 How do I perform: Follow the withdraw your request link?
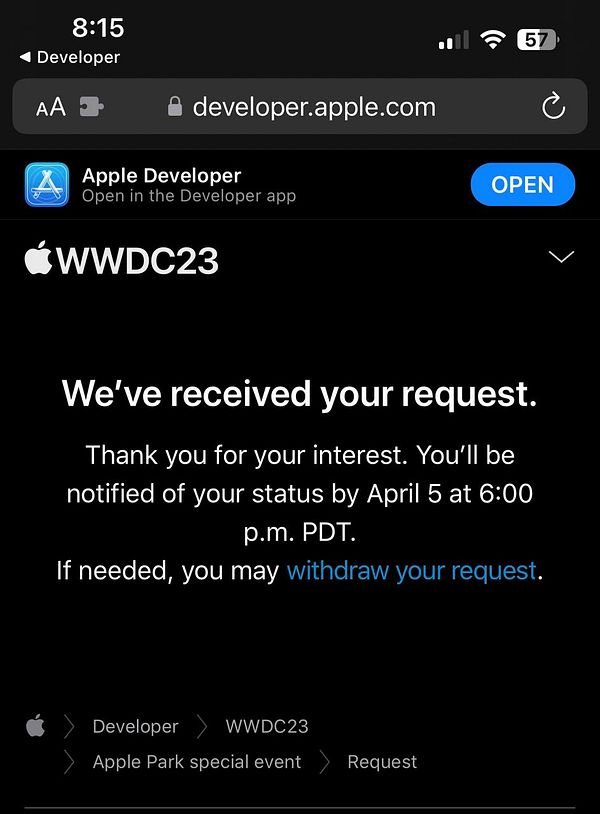[x=411, y=571]
